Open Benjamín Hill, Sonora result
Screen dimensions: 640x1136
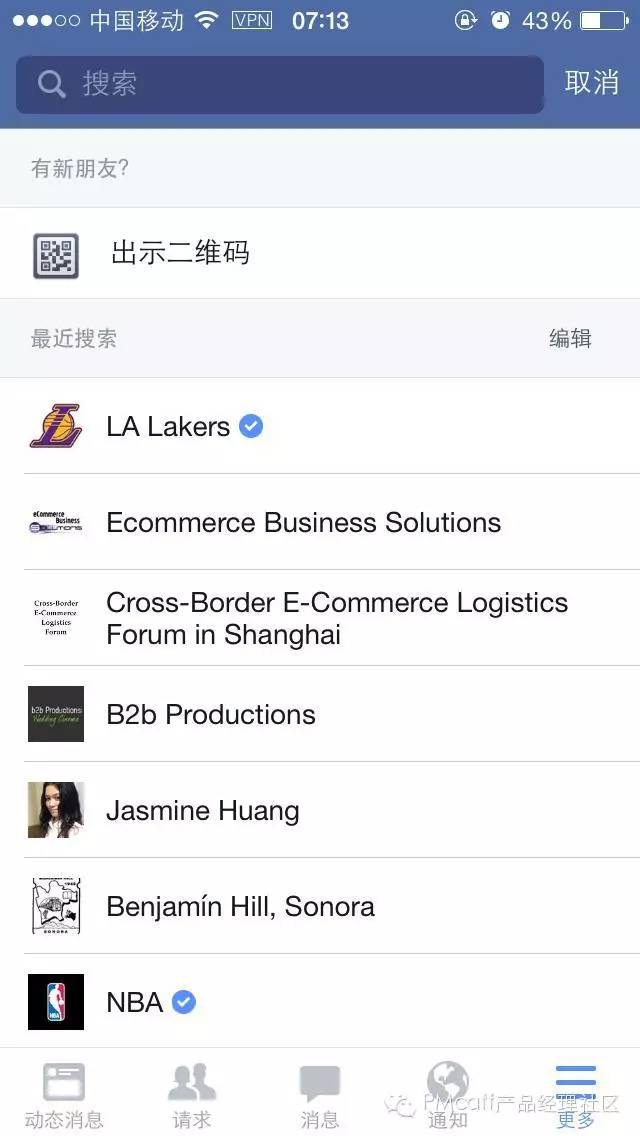coord(240,906)
